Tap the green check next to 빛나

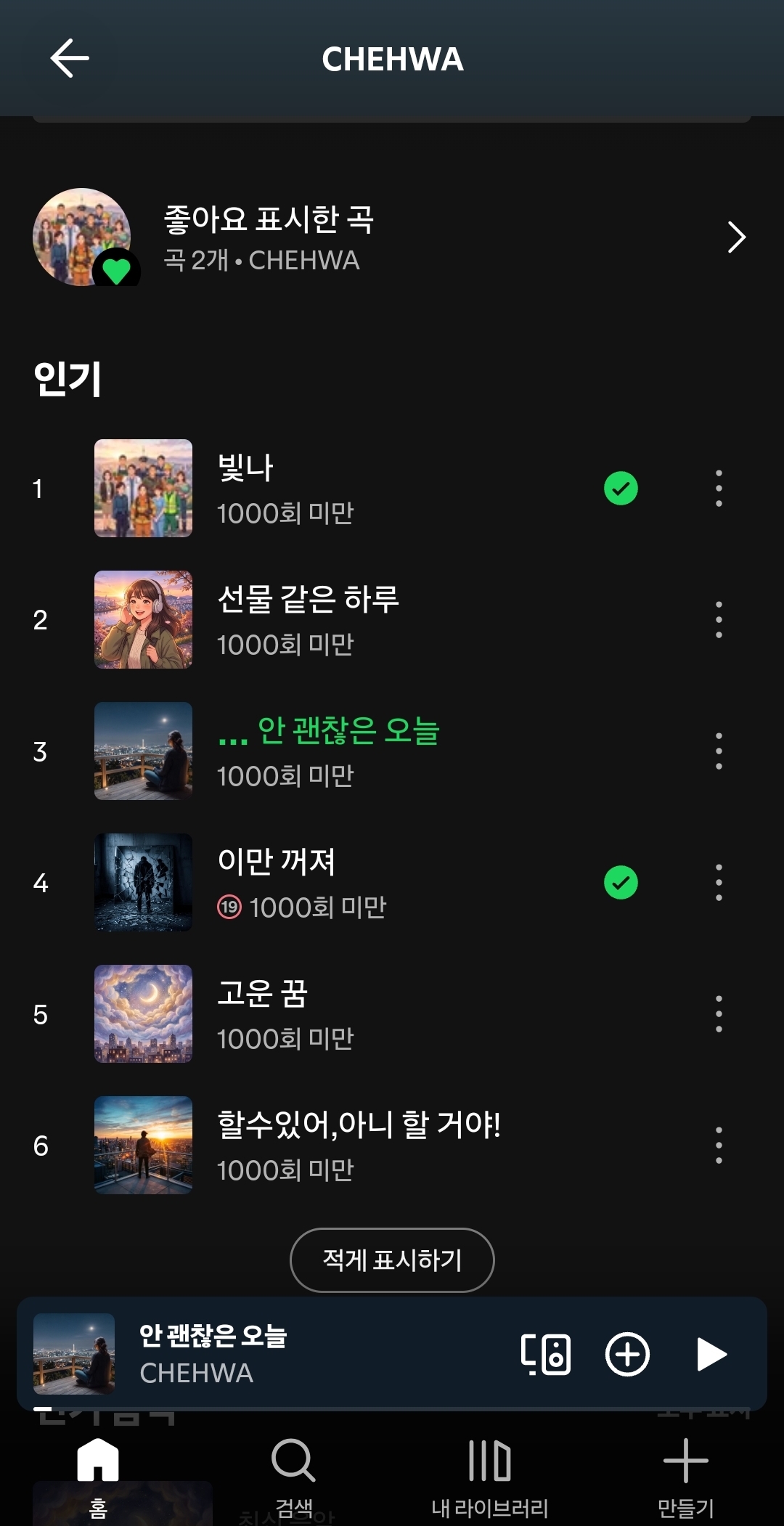pyautogui.click(x=621, y=489)
